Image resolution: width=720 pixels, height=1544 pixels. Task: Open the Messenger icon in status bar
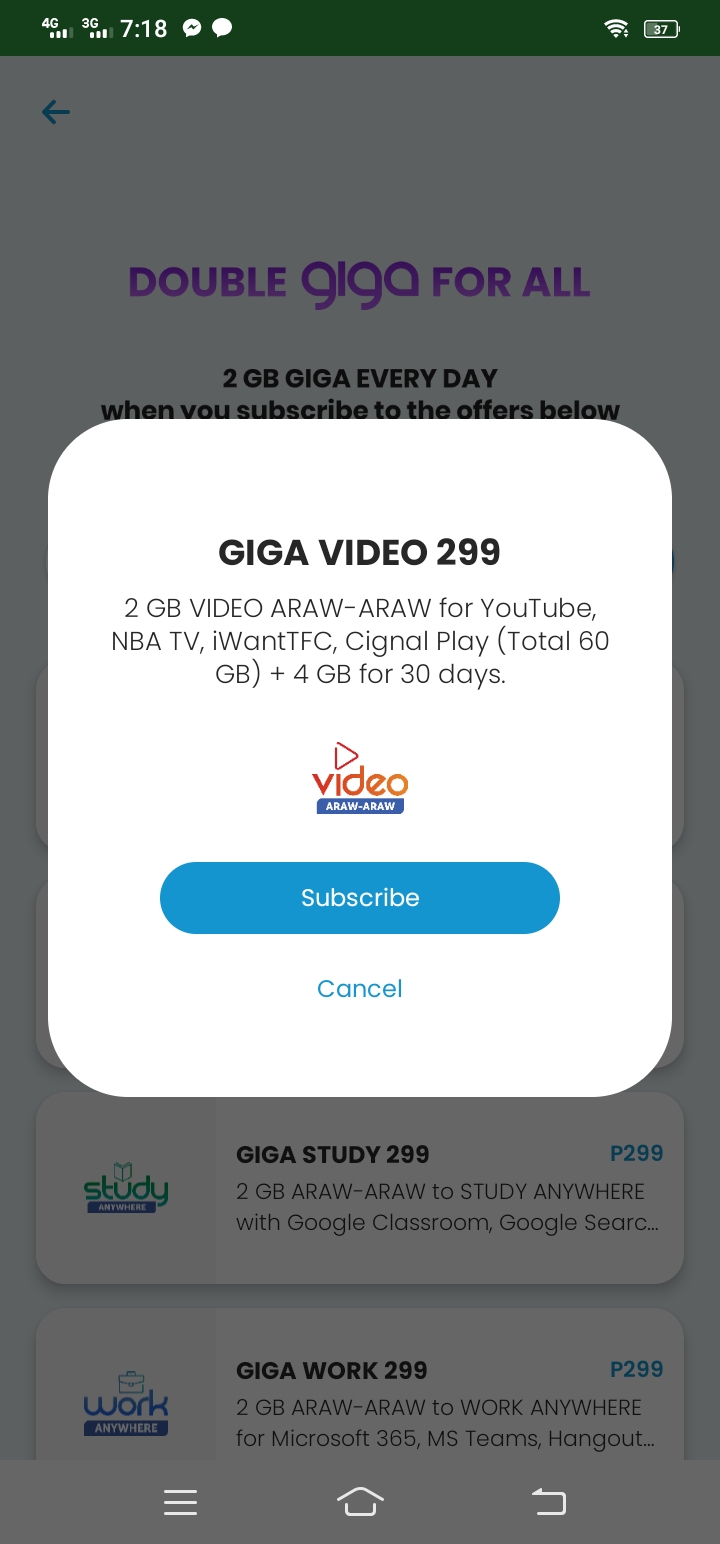(190, 28)
